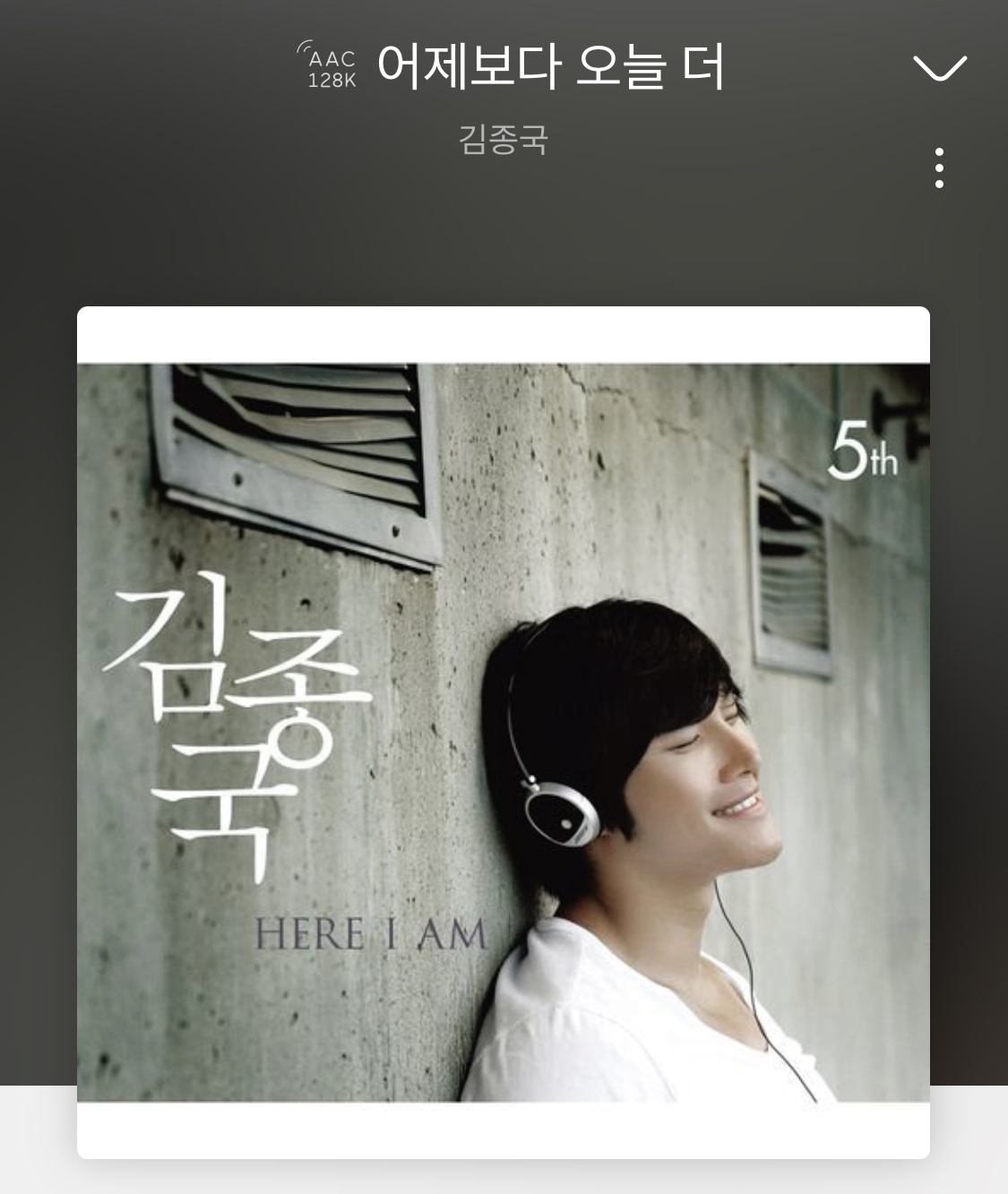The width and height of the screenshot is (1008, 1194).
Task: Tap the HERE I AM album cover
Action: pos(503,732)
